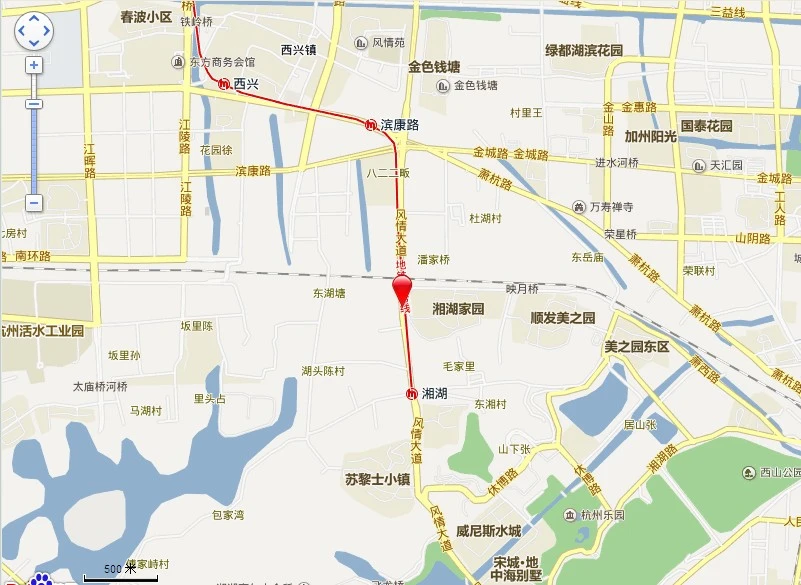The height and width of the screenshot is (585, 801).
Task: Open the 滨康路 metro station marker
Action: pyautogui.click(x=370, y=125)
